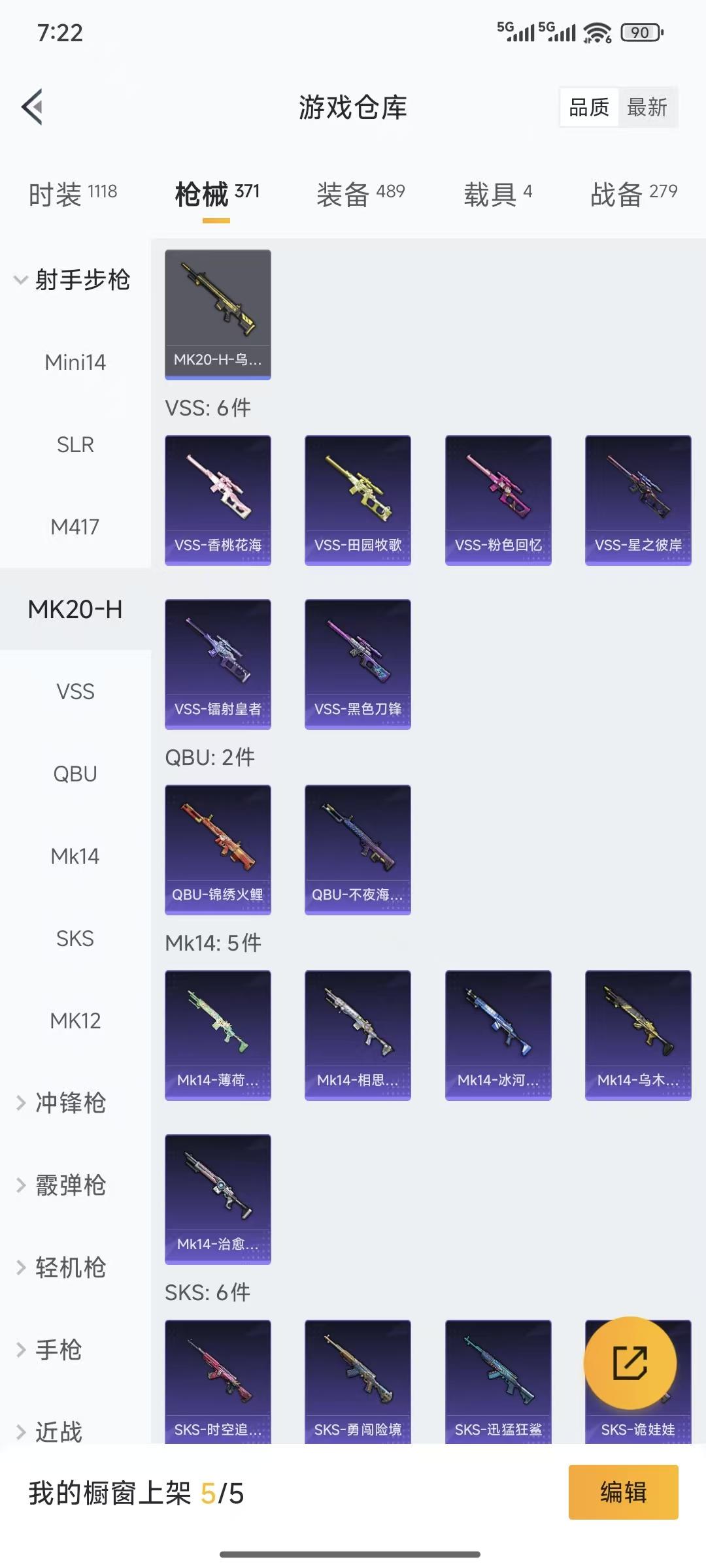The image size is (706, 1568).
Task: Switch to the 装备 tab
Action: (x=360, y=193)
